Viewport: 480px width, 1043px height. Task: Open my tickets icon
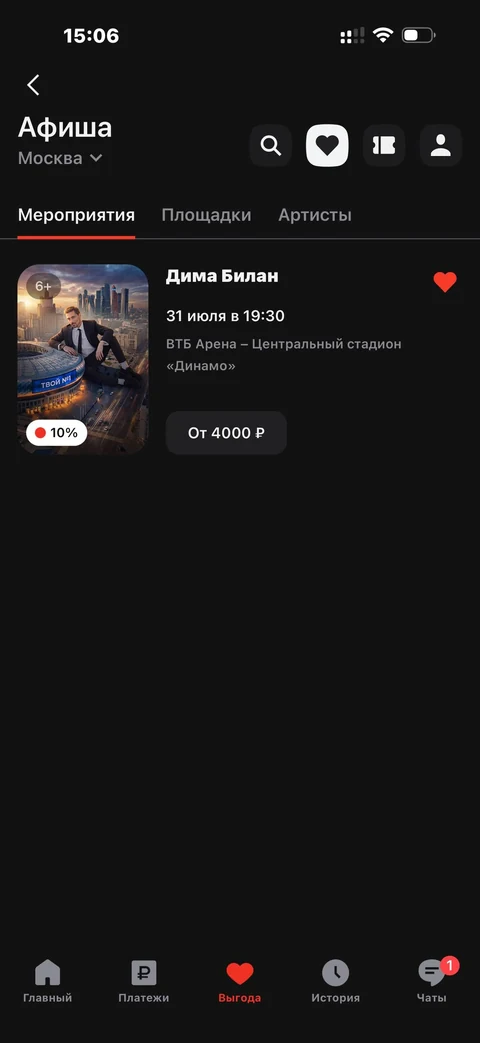[x=384, y=145]
